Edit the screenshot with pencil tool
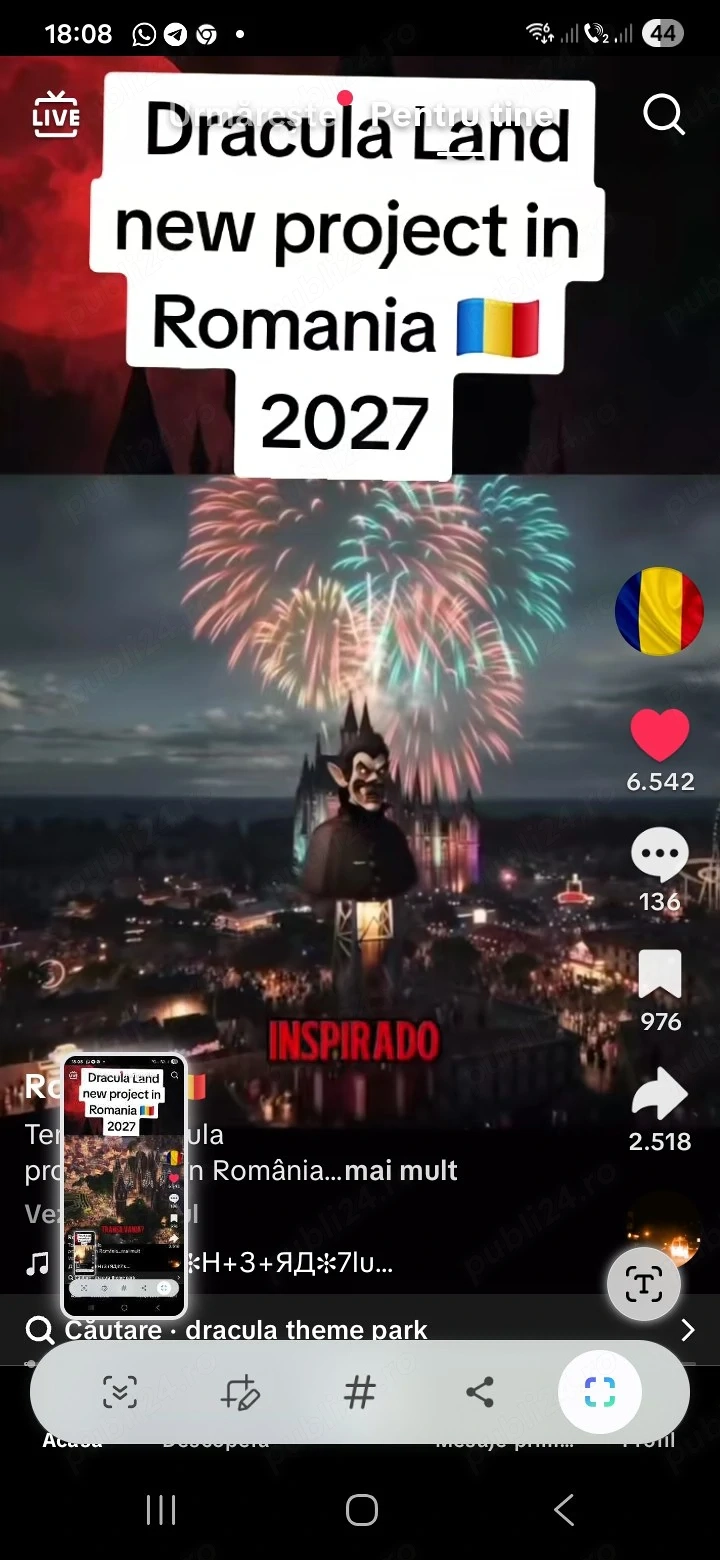Screen dimensions: 720x1560 [x=240, y=1392]
